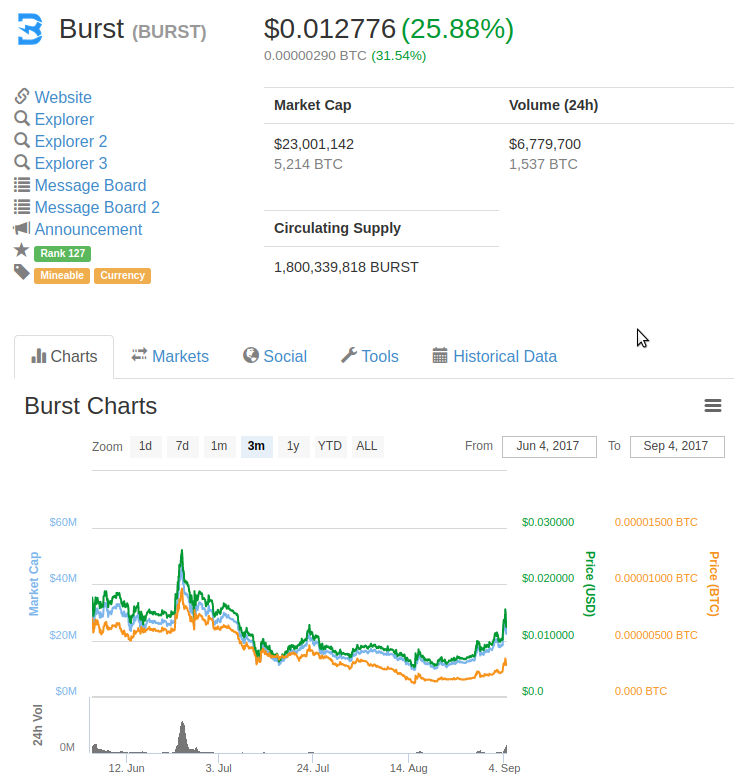Set chart zoom to 1d
The width and height of the screenshot is (739, 784).
146,446
